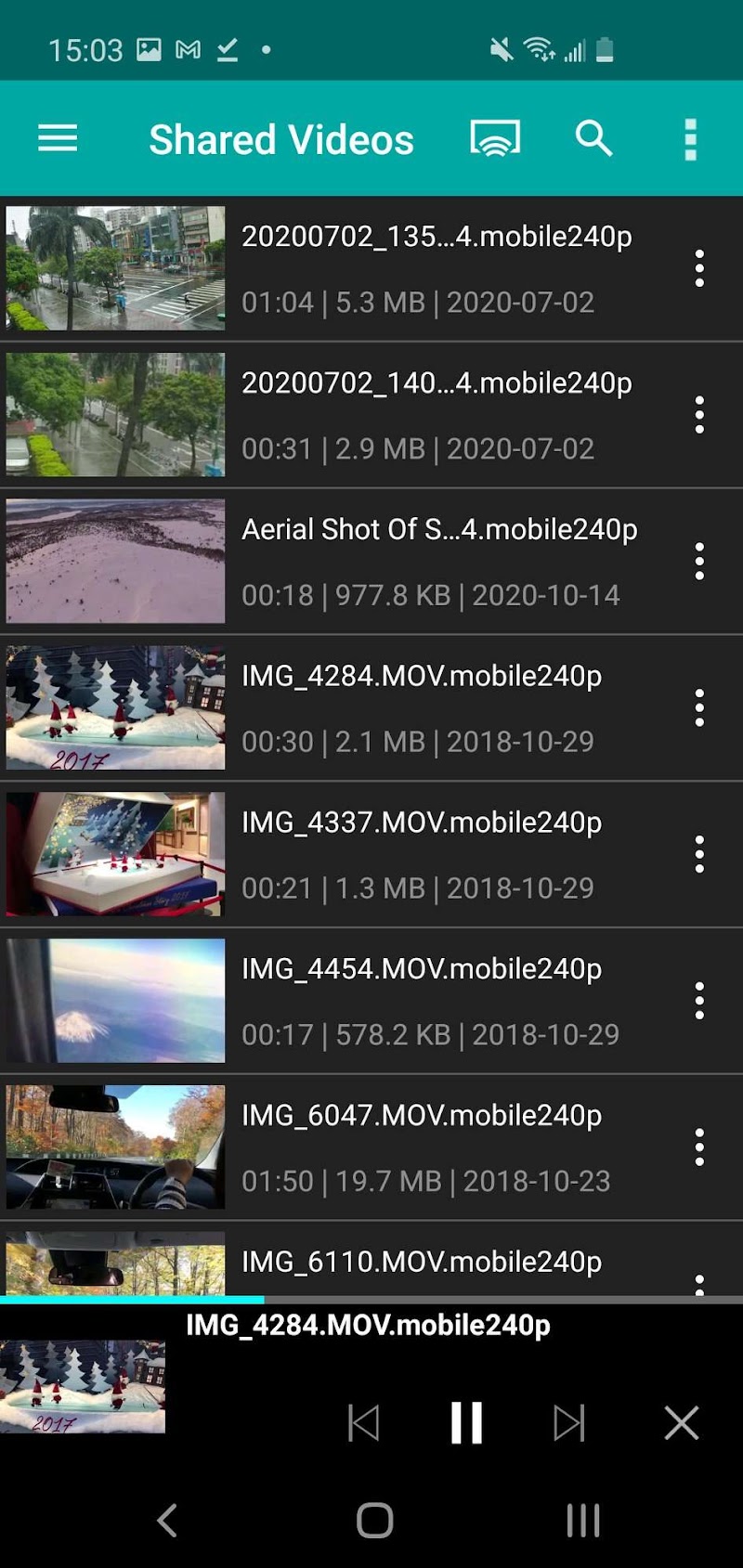Image resolution: width=743 pixels, height=1568 pixels.
Task: Expand the mini player thumbnail
Action: click(x=83, y=1387)
